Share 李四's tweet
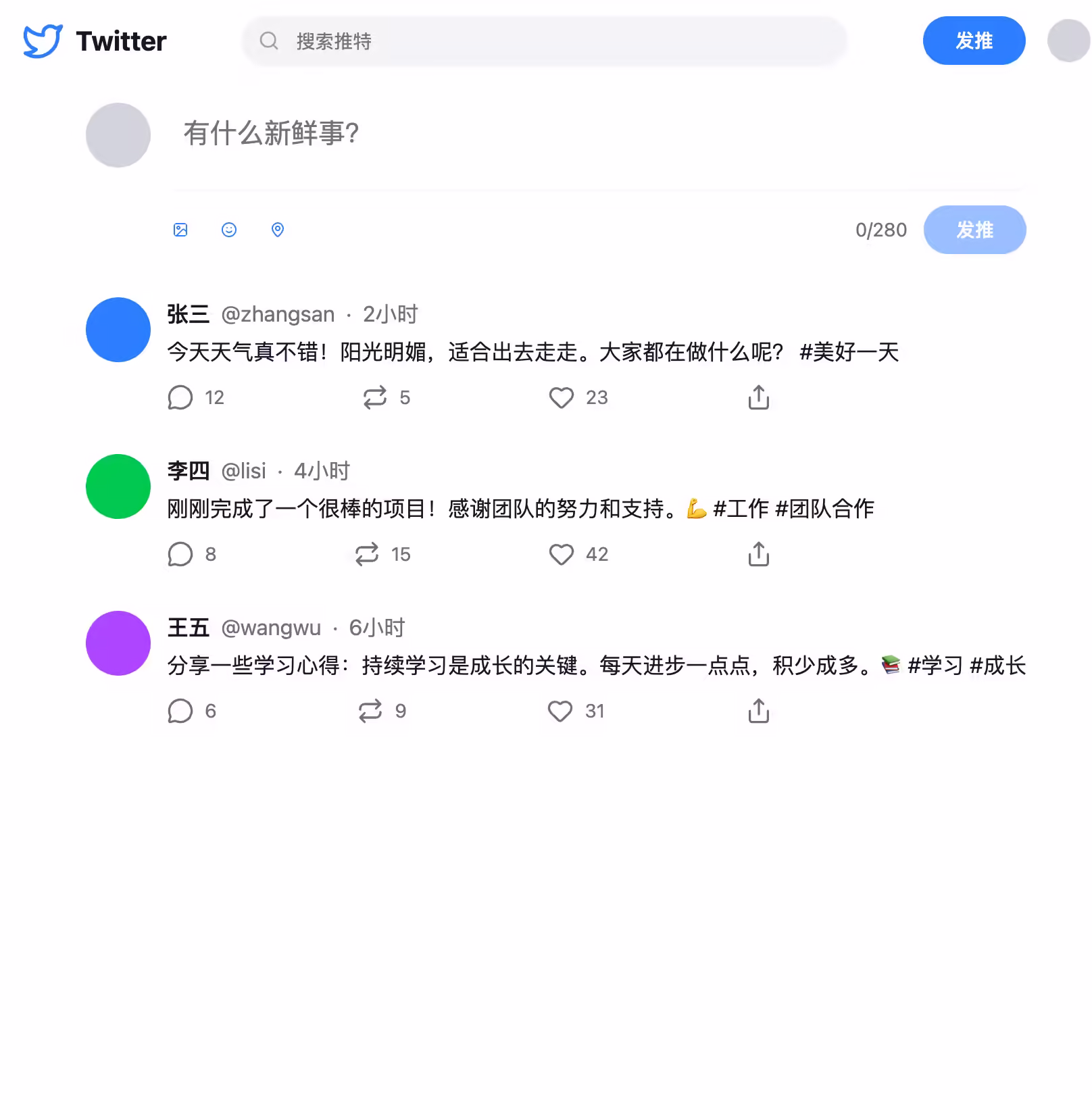 pos(759,554)
